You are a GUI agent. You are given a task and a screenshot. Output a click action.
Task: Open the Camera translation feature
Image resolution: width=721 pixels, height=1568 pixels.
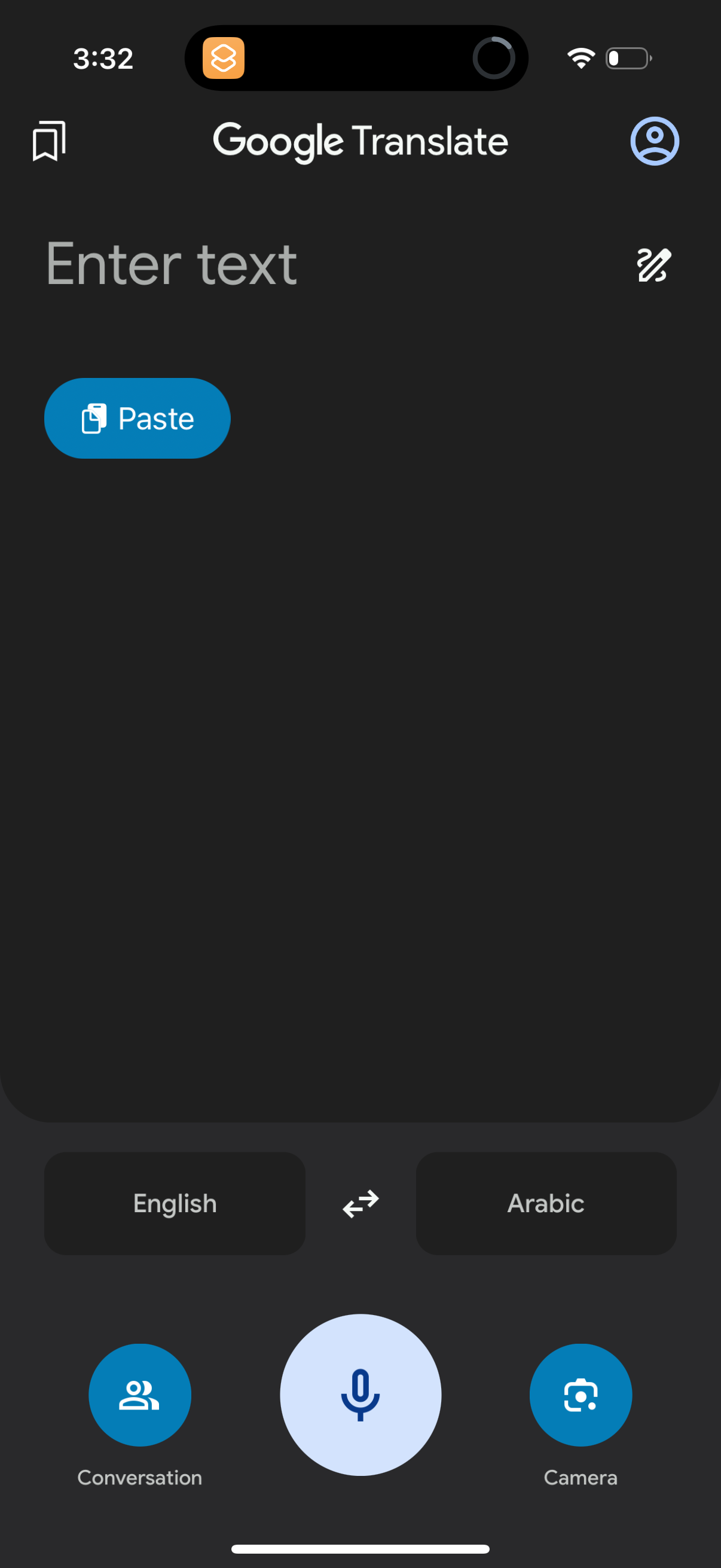[581, 1395]
